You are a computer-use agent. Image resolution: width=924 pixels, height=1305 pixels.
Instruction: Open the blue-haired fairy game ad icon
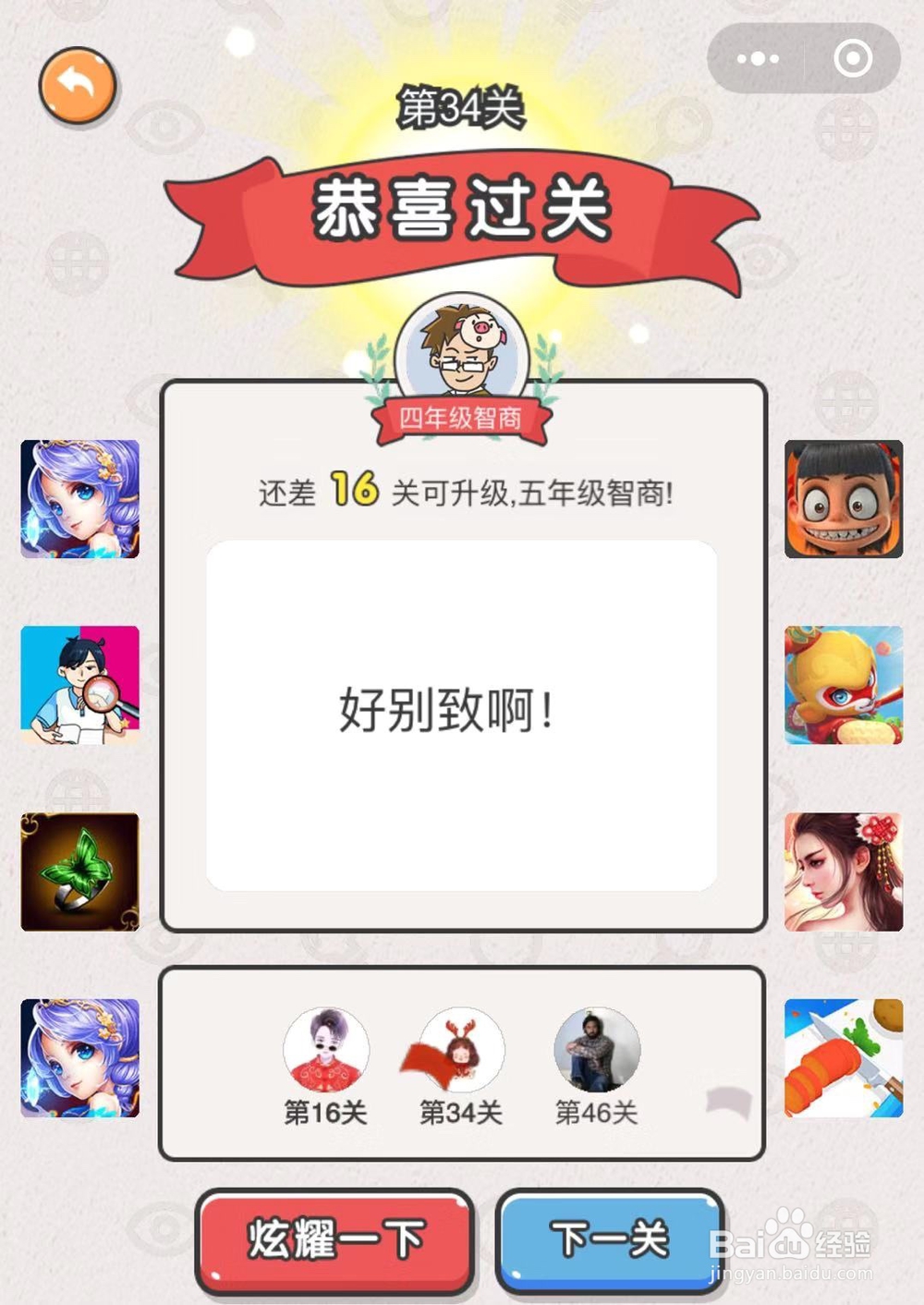click(x=79, y=500)
